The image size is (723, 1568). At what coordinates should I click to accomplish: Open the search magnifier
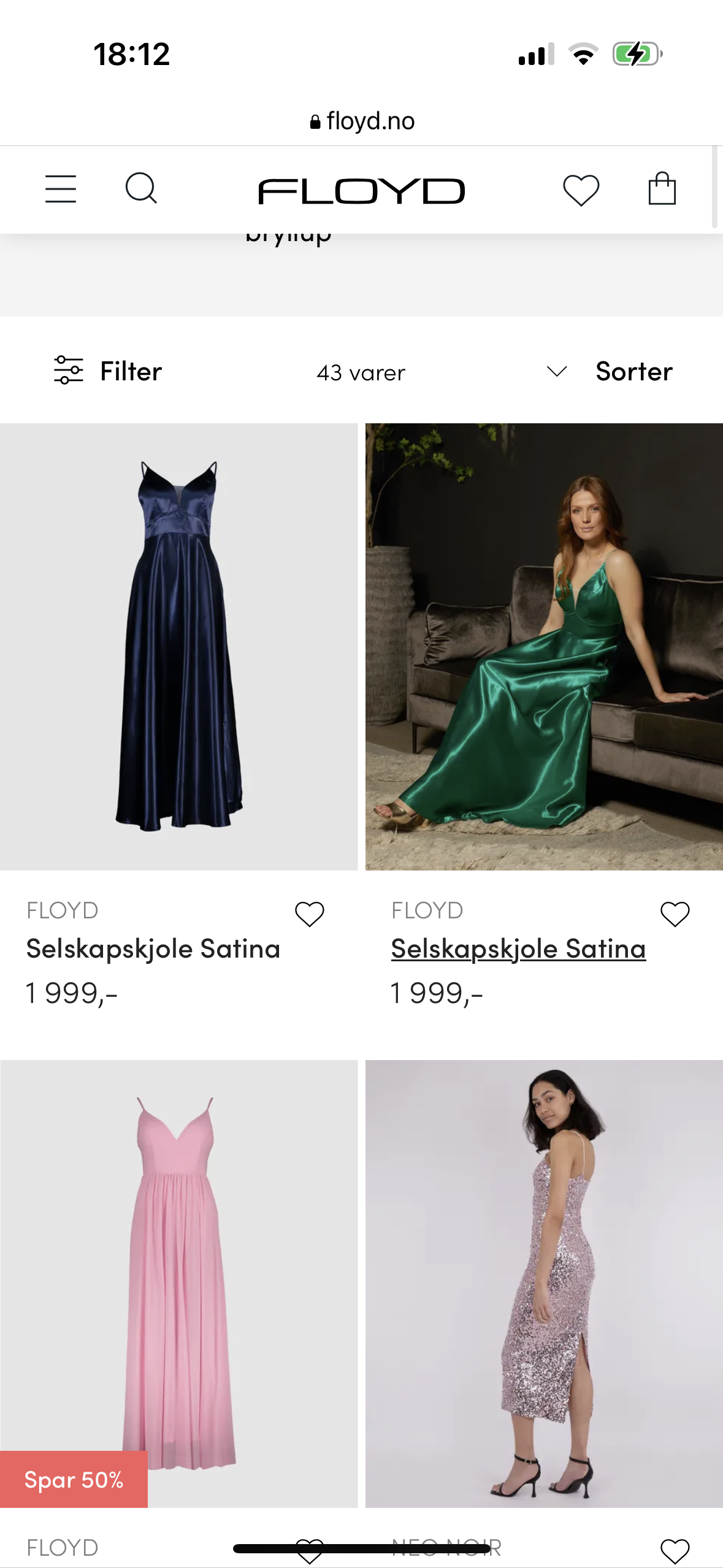[141, 188]
